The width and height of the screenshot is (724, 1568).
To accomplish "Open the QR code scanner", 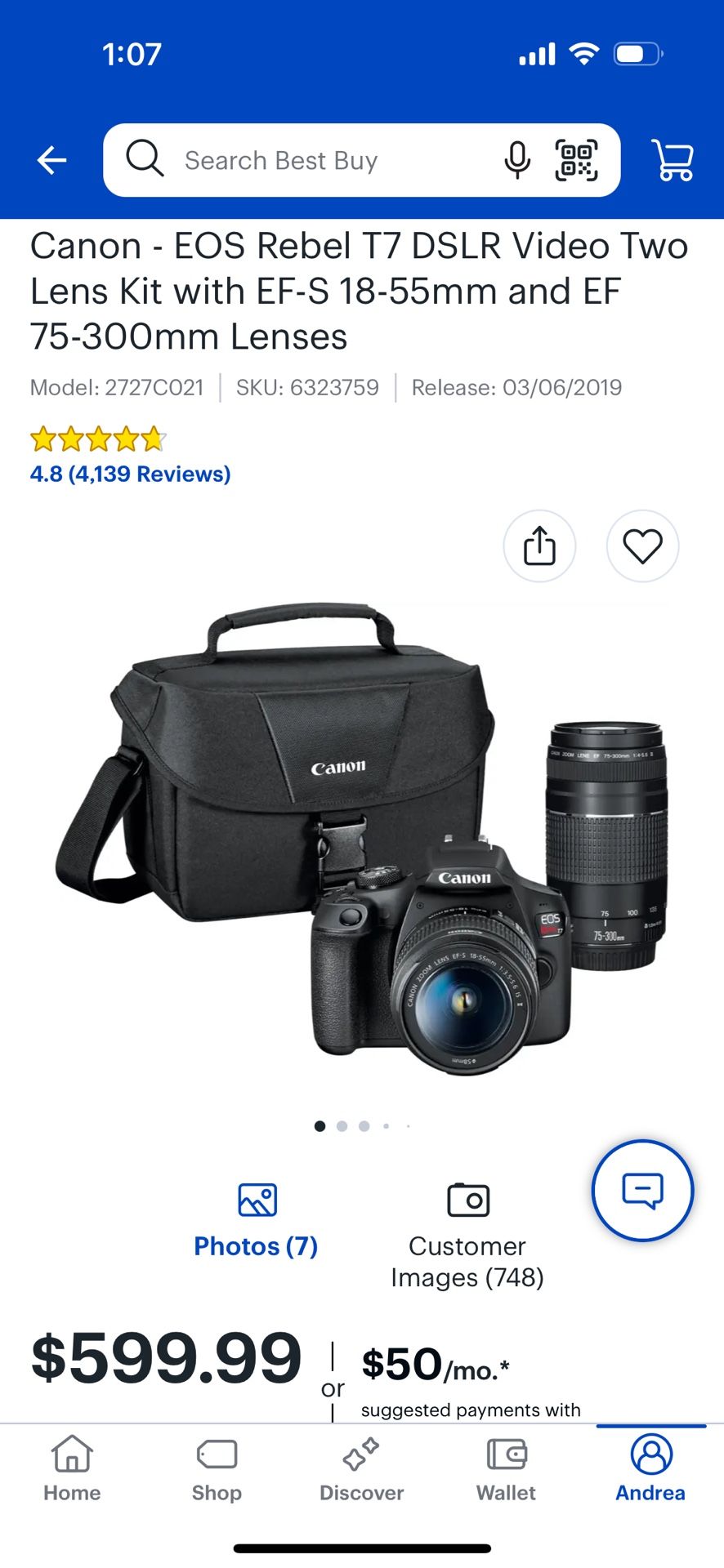I will coord(576,160).
